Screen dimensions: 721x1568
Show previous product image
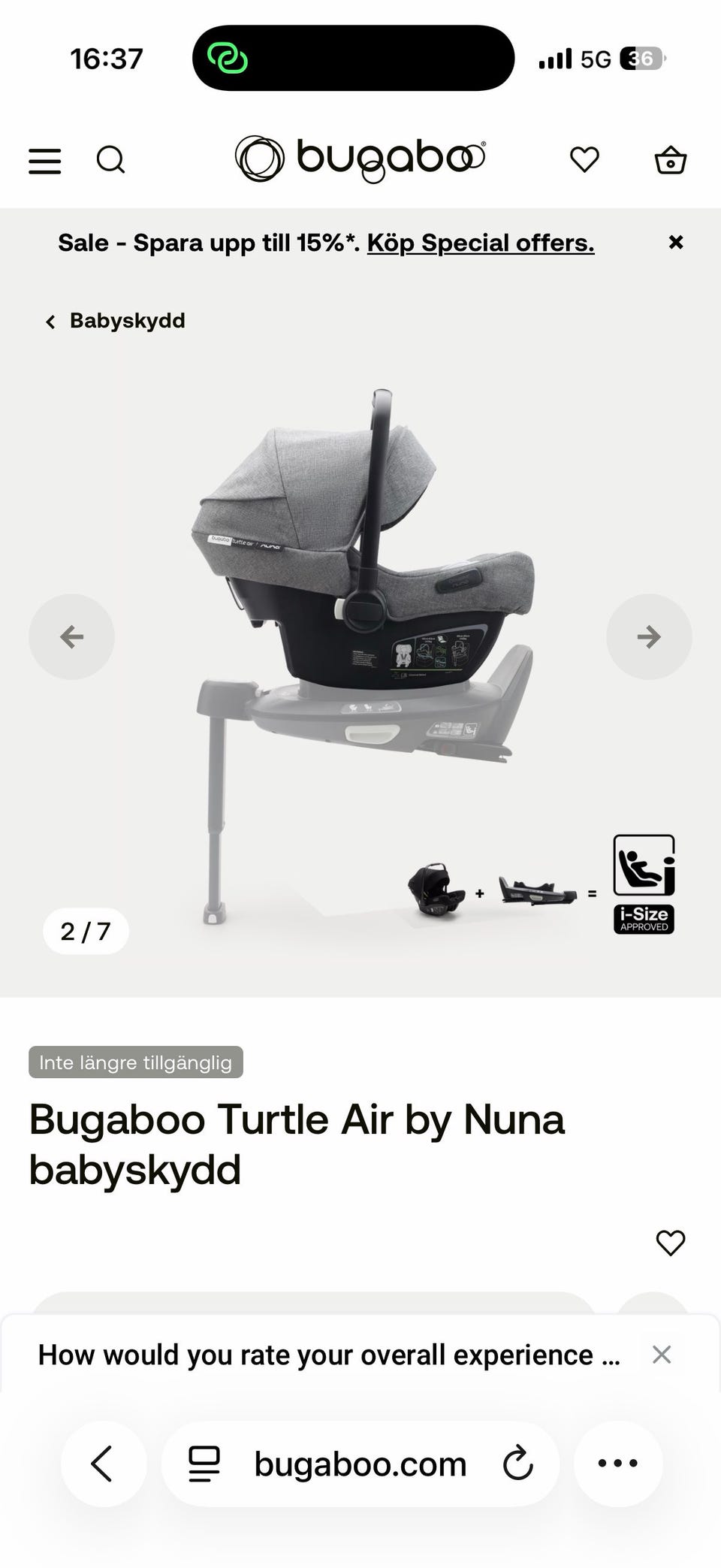71,636
